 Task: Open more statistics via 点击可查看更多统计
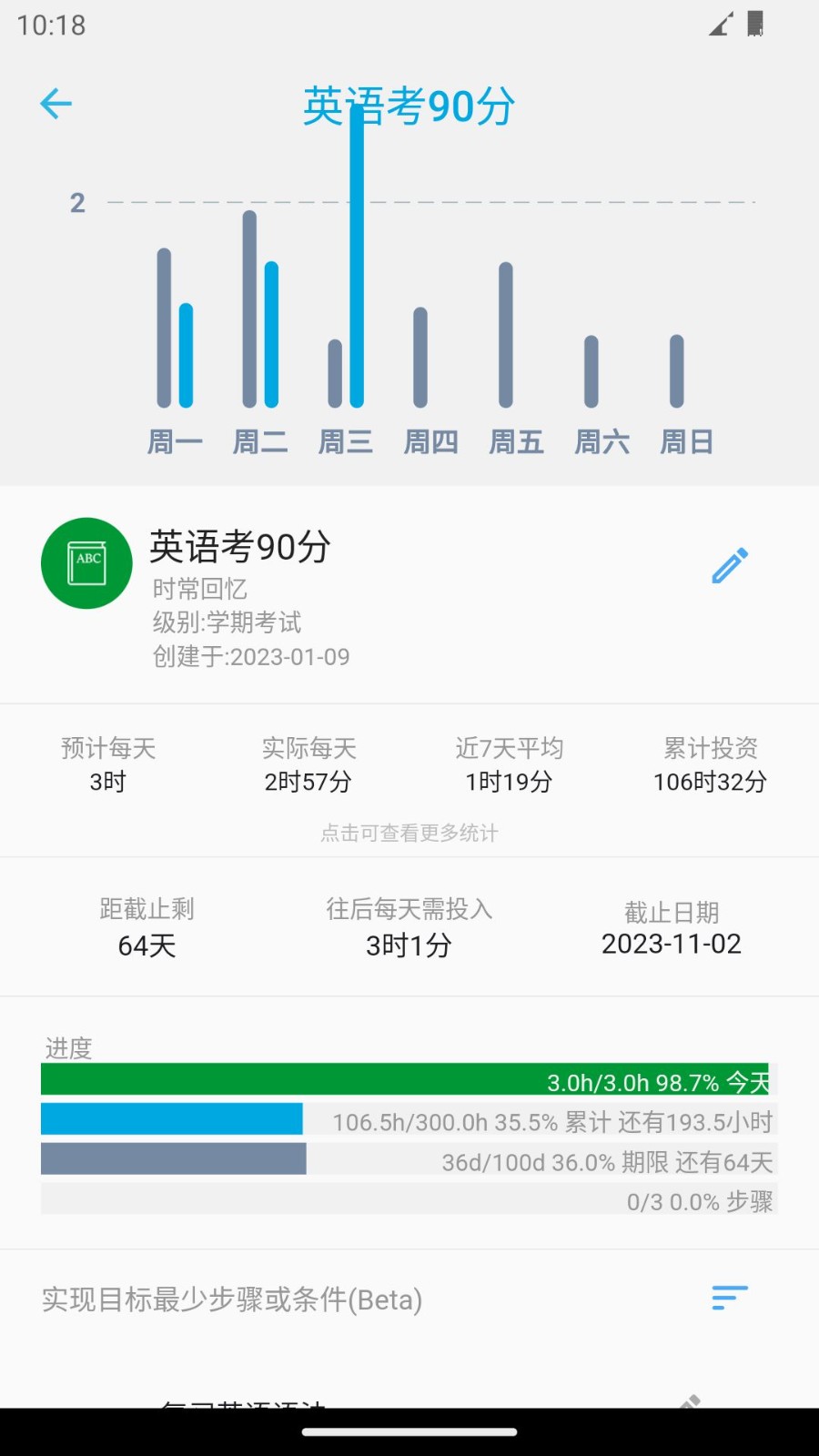[408, 833]
